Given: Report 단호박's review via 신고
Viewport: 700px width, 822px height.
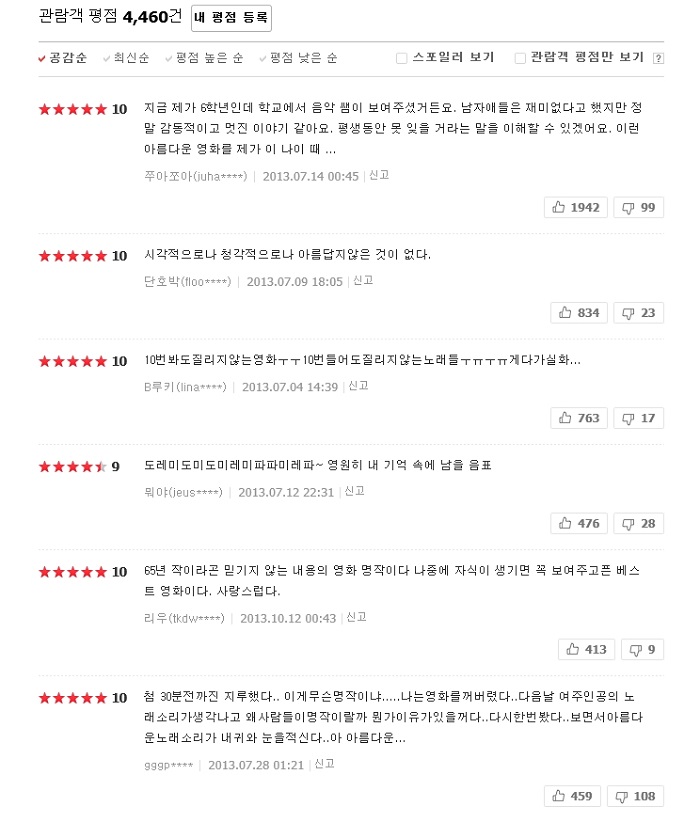Looking at the screenshot, I should [x=363, y=281].
